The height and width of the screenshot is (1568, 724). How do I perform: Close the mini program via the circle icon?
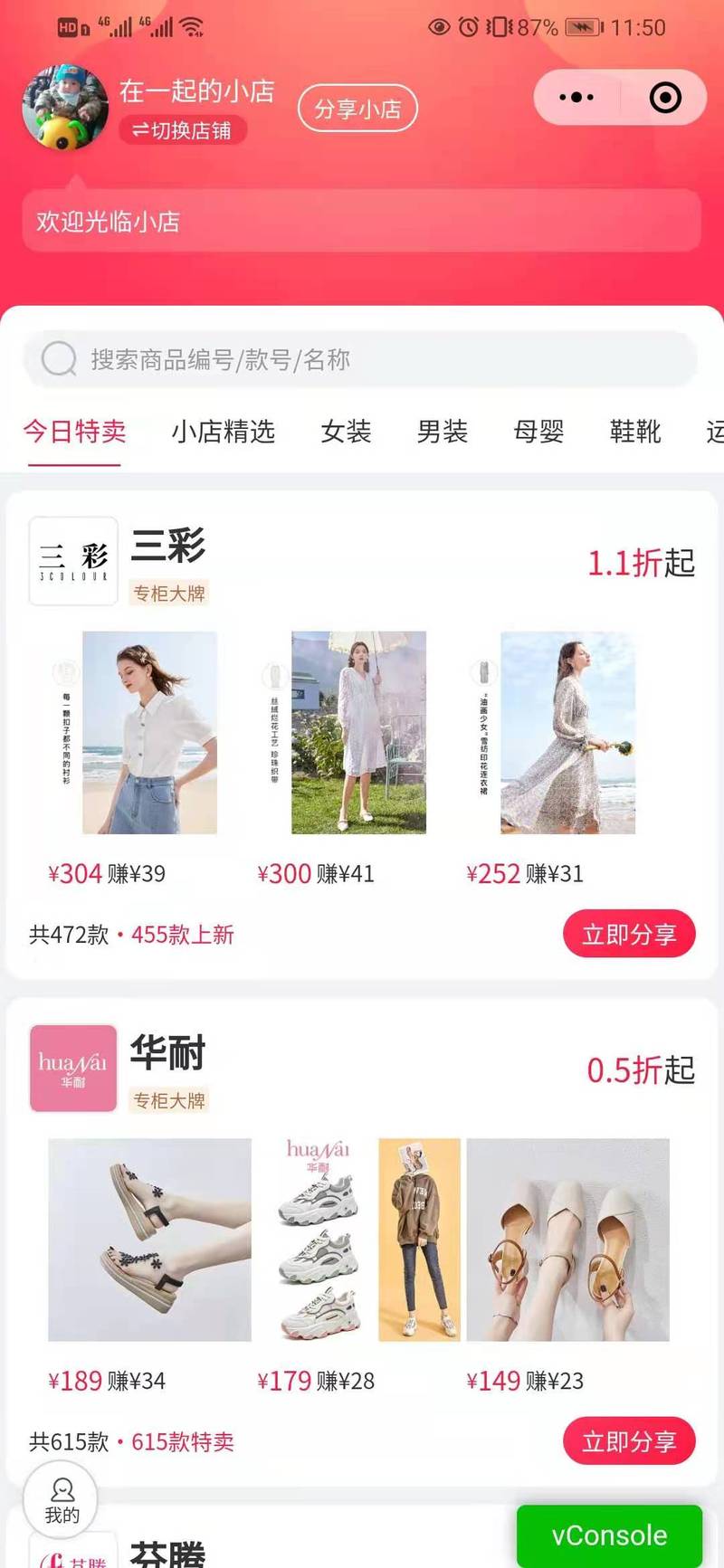pos(665,98)
